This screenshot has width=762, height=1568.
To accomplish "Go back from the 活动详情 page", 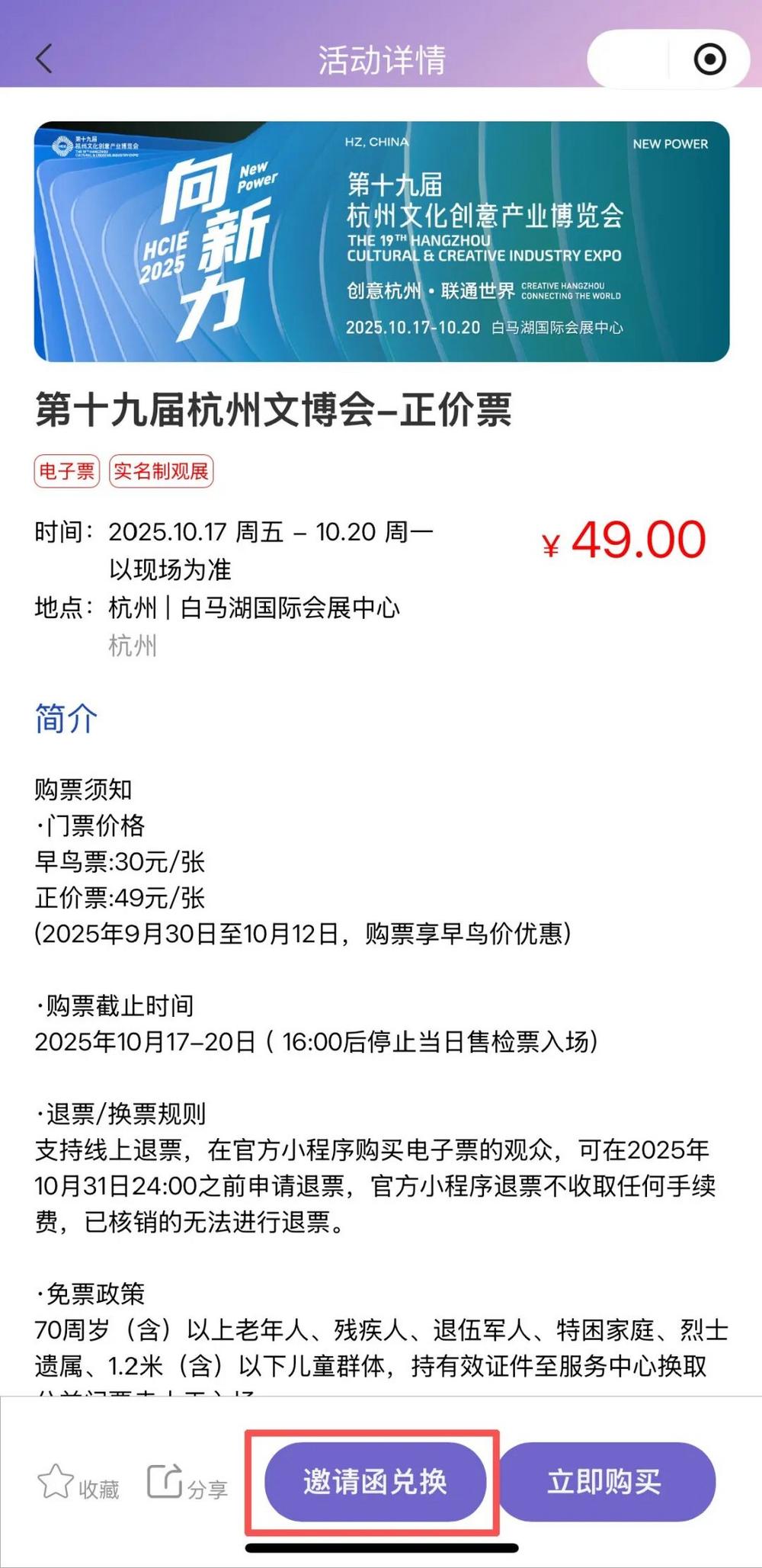I will coord(44,59).
